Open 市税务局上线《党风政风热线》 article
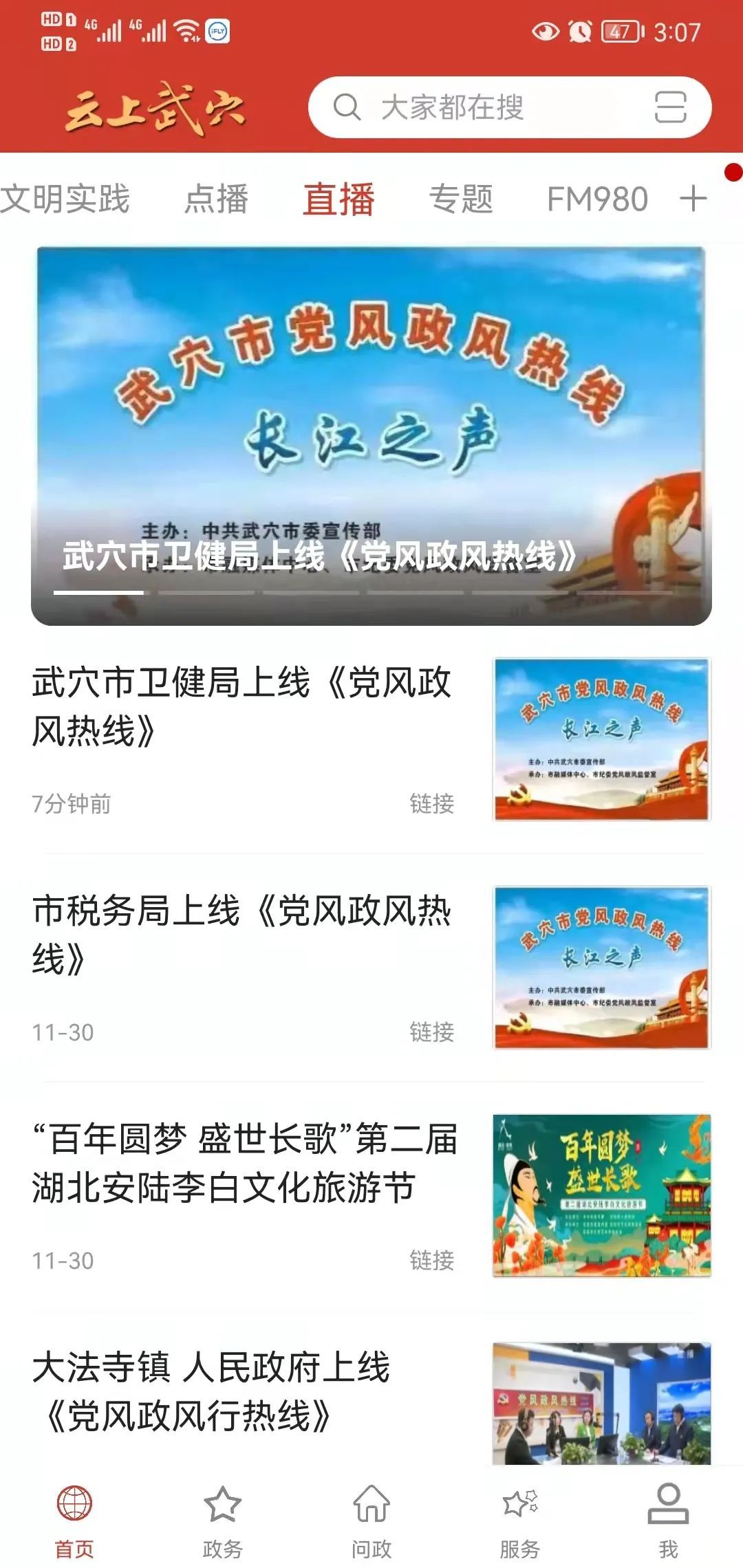This screenshot has height=1568, width=743. pyautogui.click(x=371, y=968)
